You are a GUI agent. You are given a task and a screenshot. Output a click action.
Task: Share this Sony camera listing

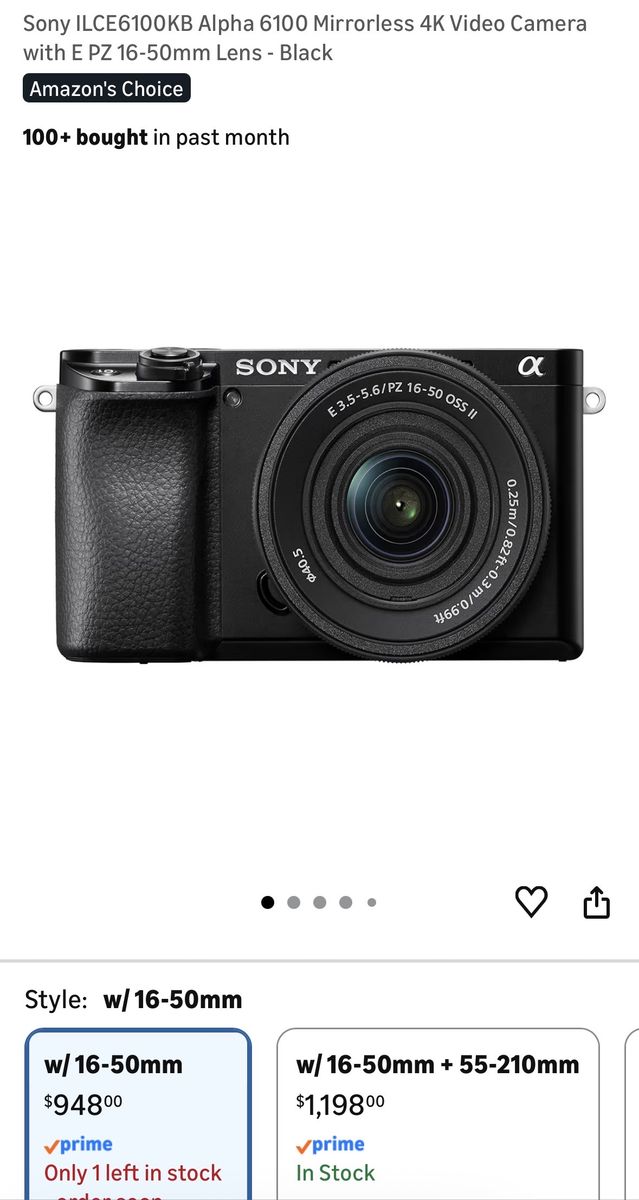(x=596, y=902)
